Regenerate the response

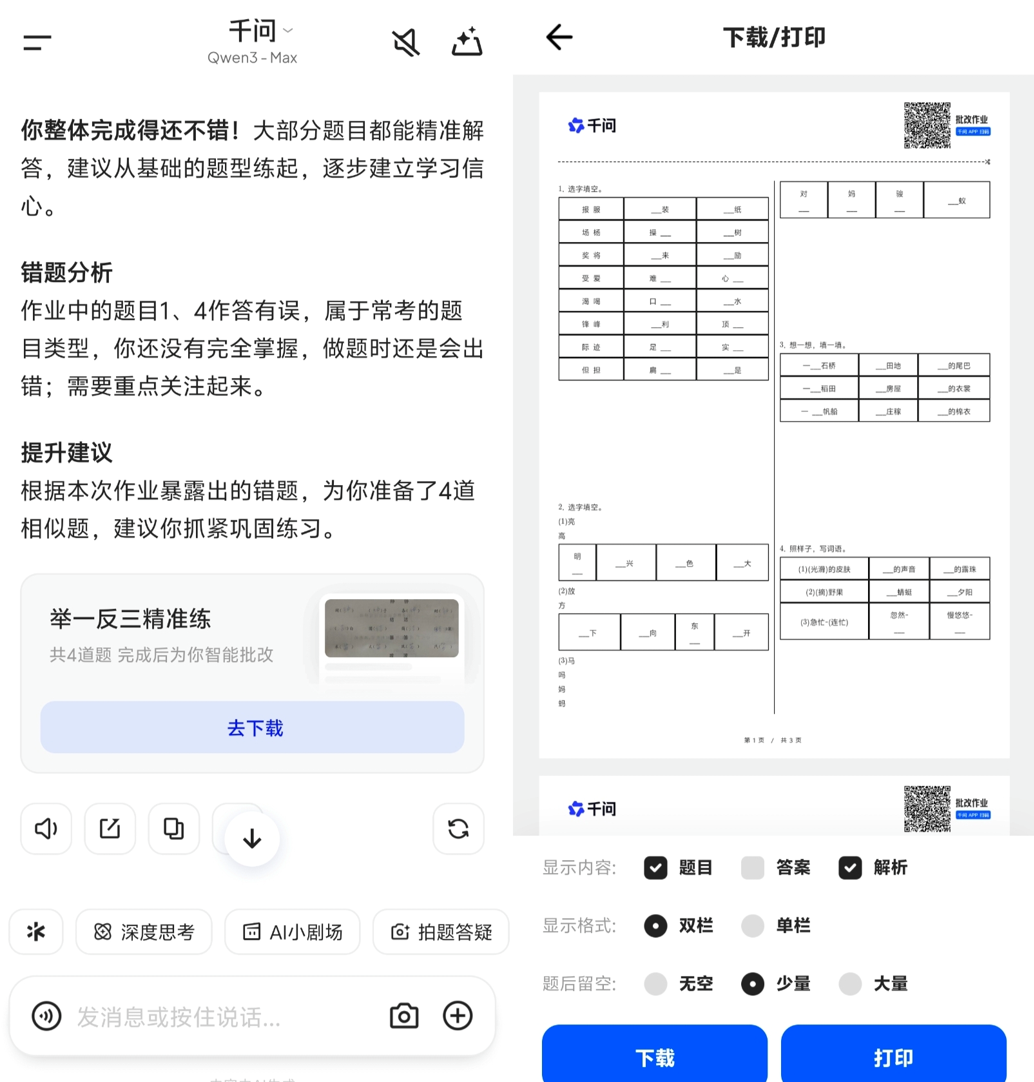point(458,828)
